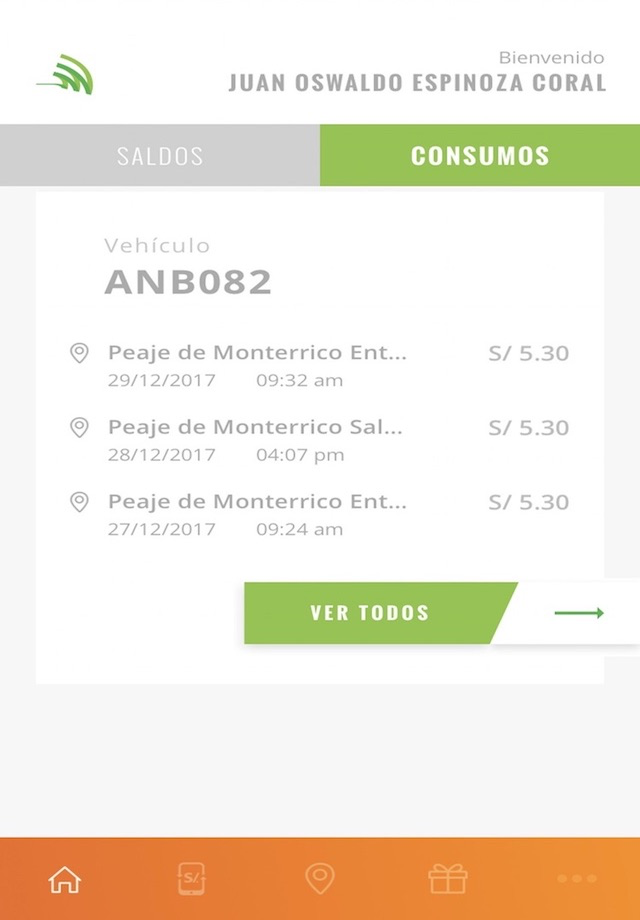Screen dimensions: 640x920
Task: Go to the home tab
Action: tap(65, 879)
